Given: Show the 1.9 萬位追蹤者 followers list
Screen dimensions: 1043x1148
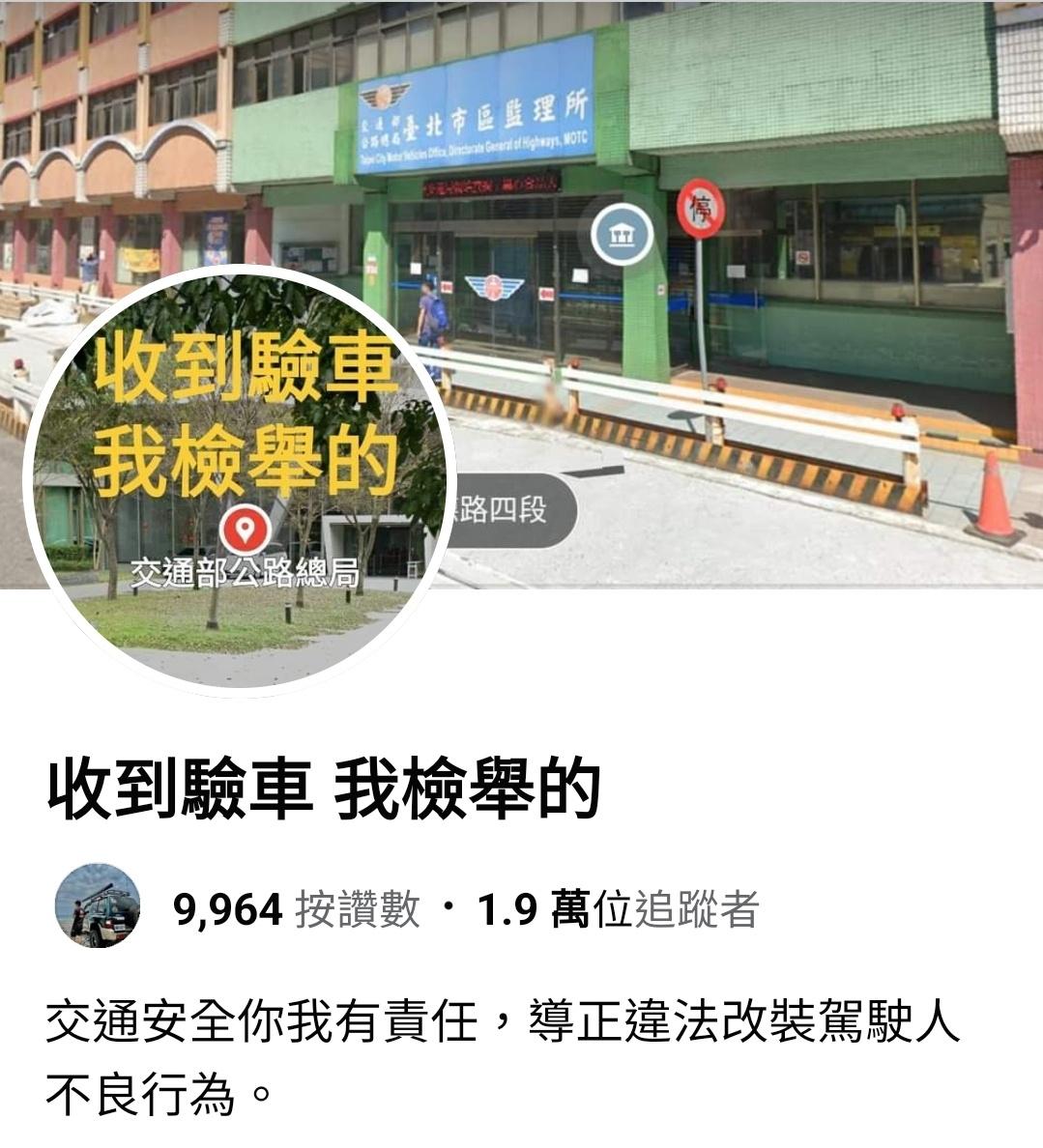Looking at the screenshot, I should click(618, 909).
